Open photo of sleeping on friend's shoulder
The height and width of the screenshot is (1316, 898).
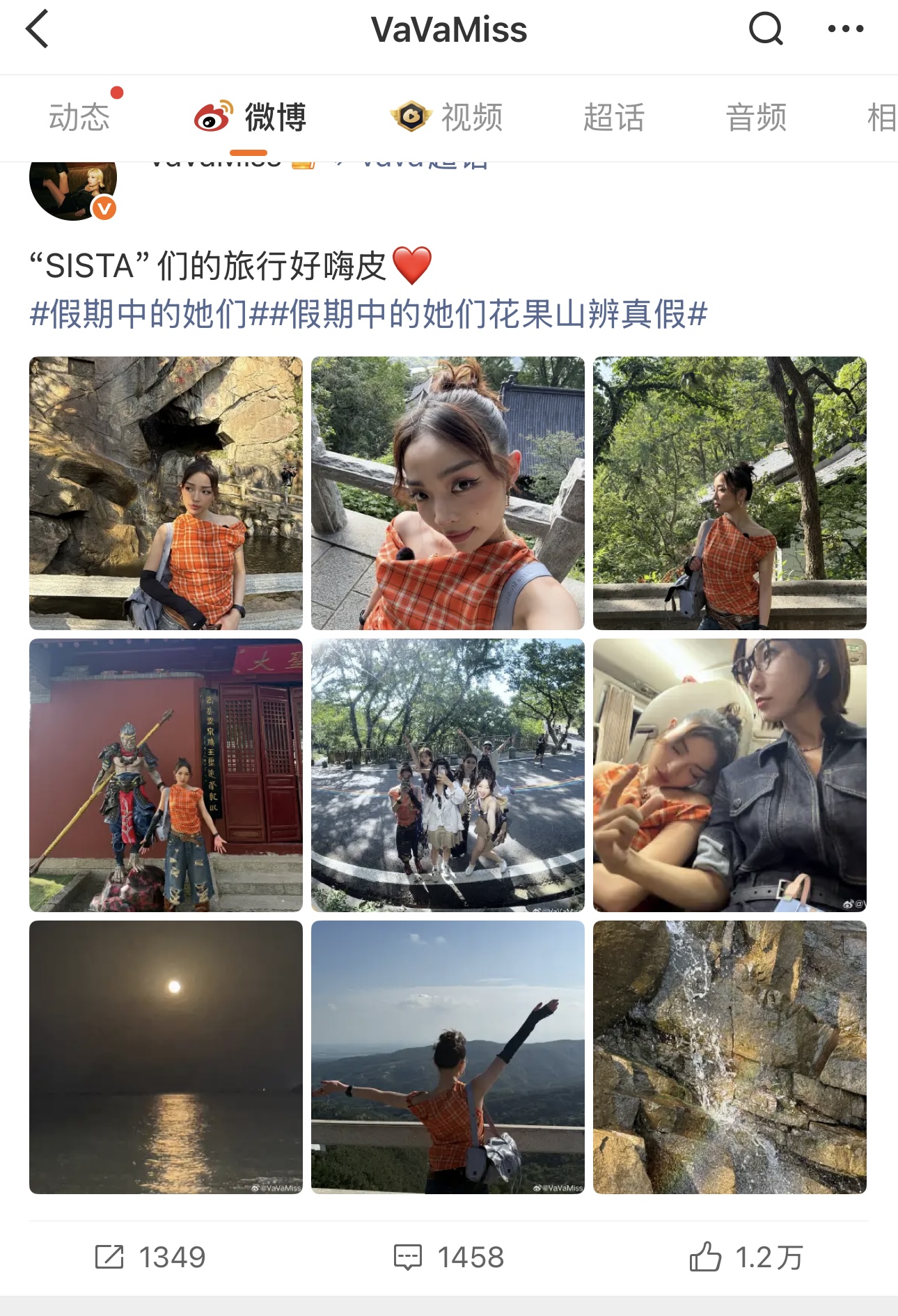pyautogui.click(x=730, y=775)
